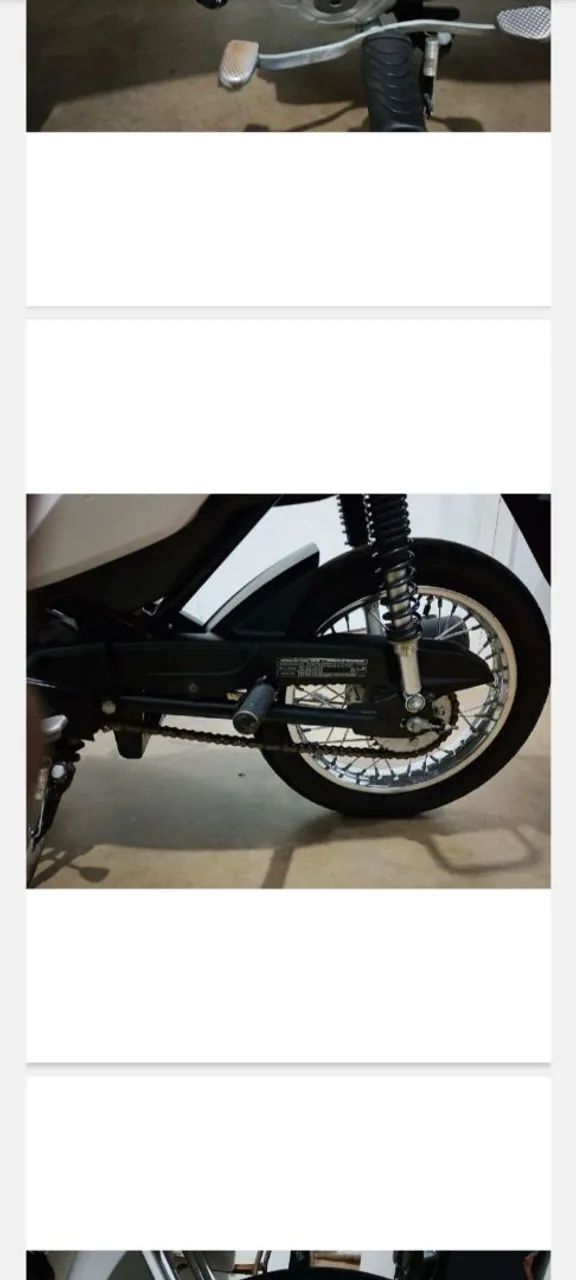Open the rear wheel and chain photo
576x1280 pixels.
288,690
